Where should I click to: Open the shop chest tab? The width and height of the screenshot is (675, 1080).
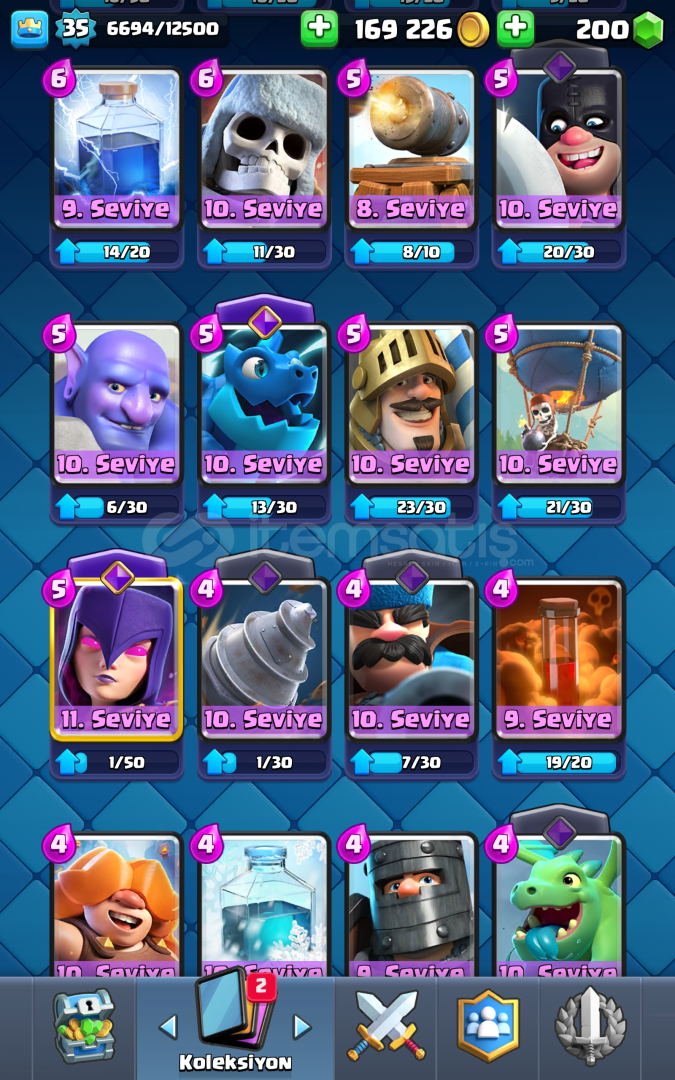click(x=84, y=1027)
